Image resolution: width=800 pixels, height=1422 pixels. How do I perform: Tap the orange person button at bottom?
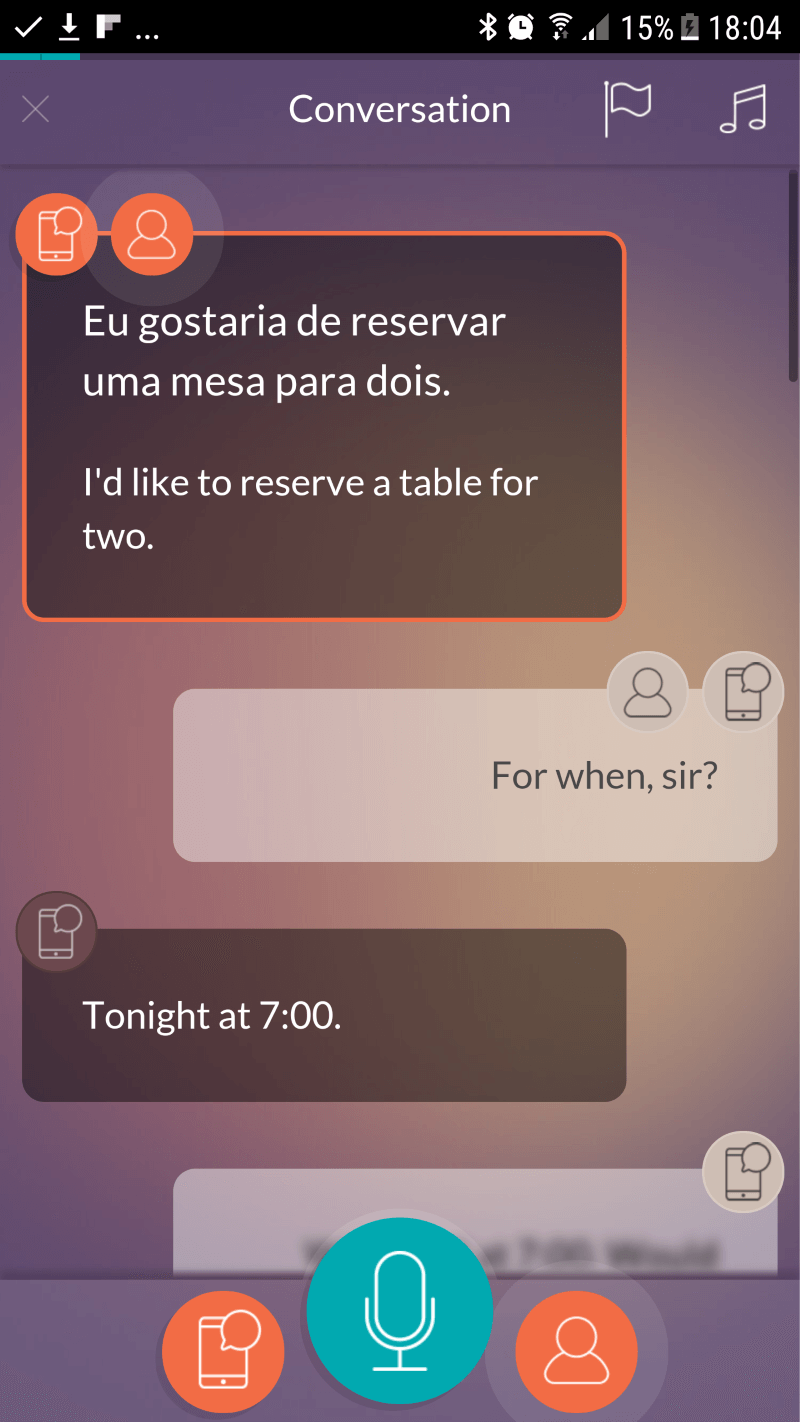(576, 1352)
